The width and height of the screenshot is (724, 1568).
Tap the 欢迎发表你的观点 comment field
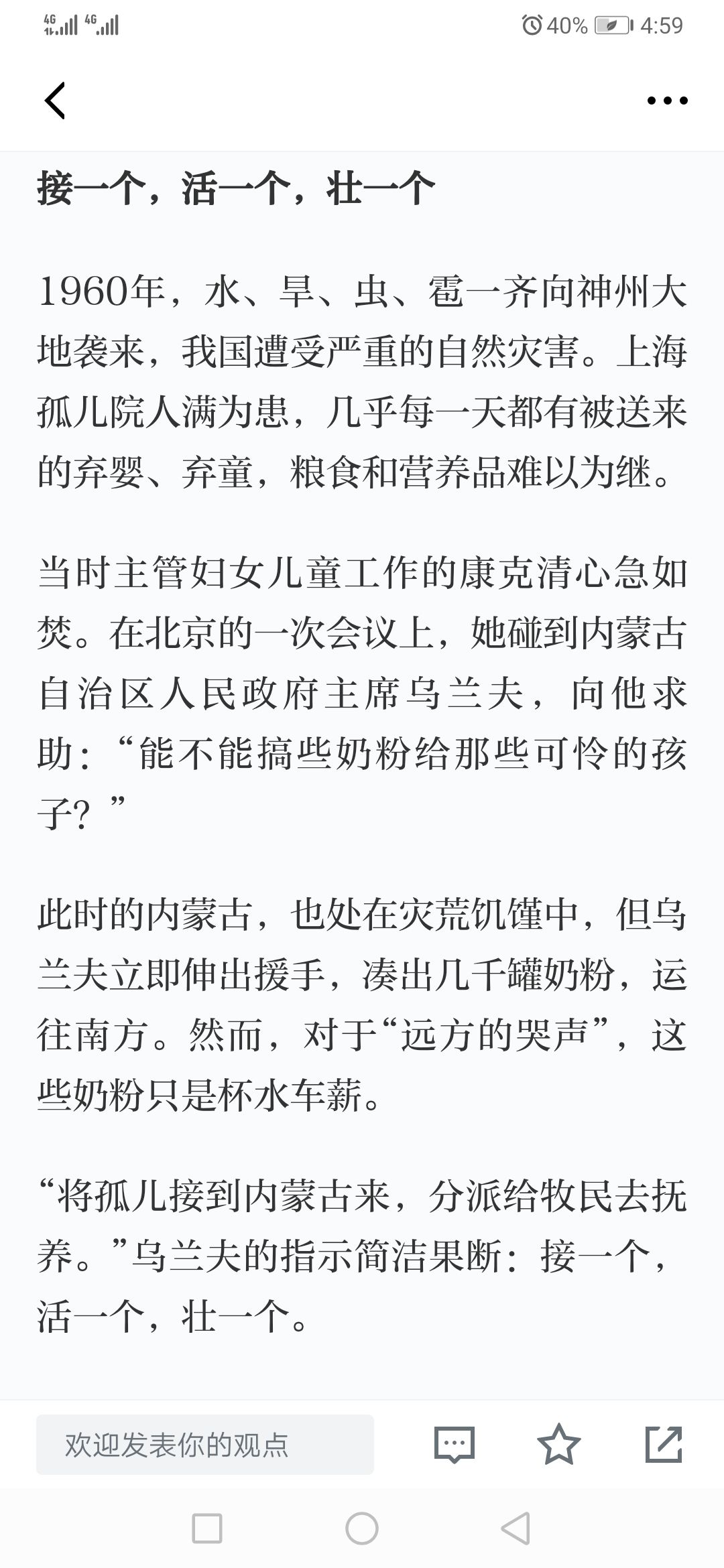[205, 1444]
